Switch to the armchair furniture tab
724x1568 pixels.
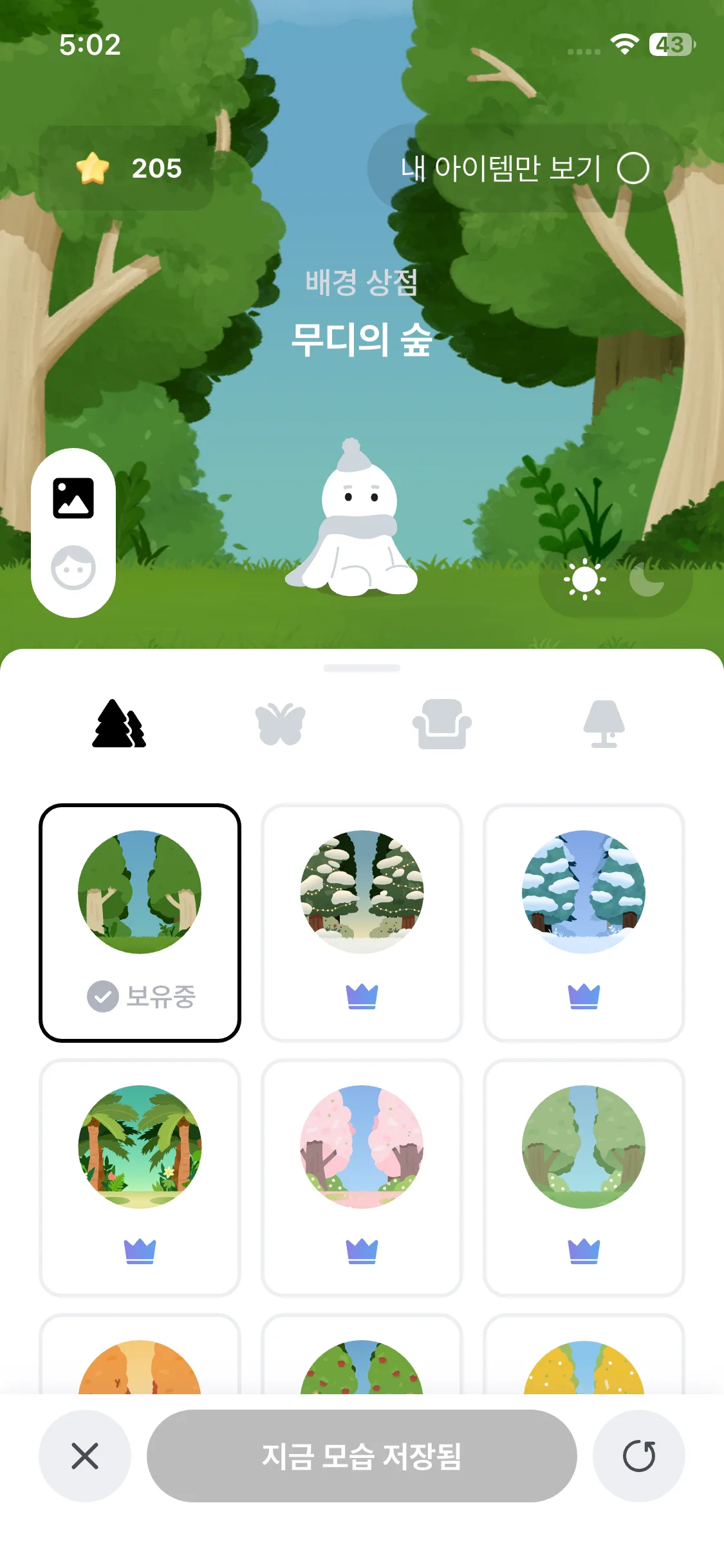click(x=441, y=724)
